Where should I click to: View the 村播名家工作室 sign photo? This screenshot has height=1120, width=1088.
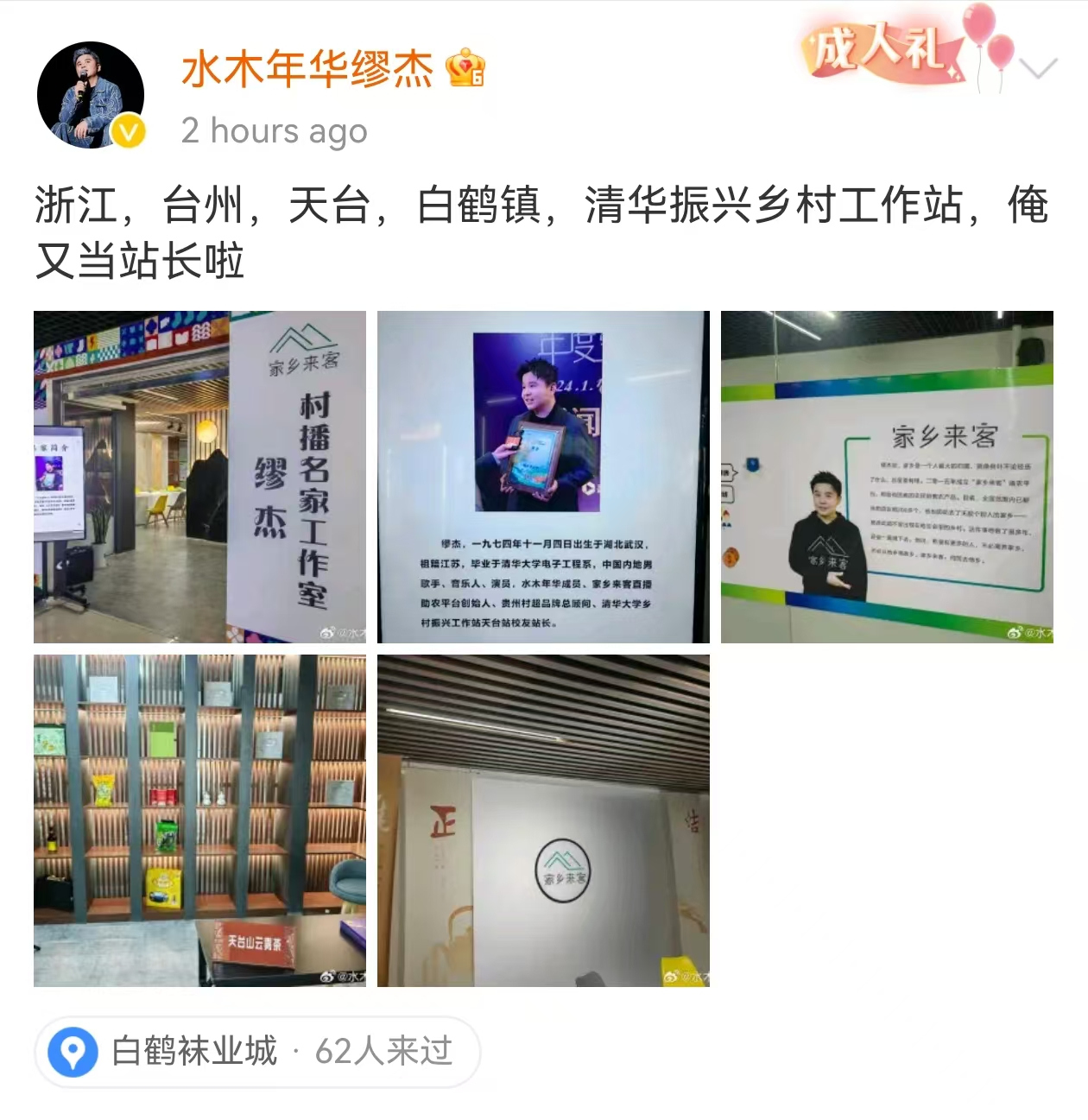pos(199,477)
